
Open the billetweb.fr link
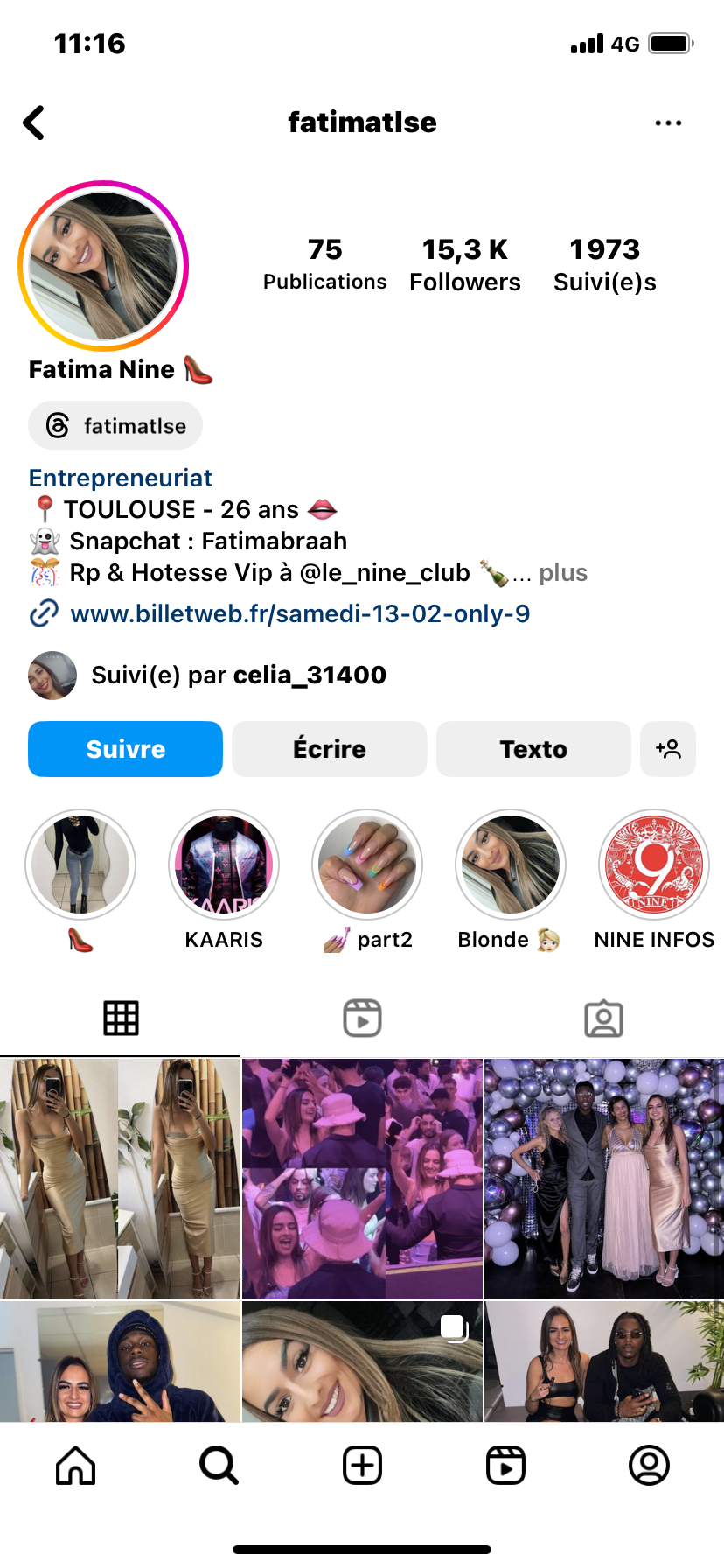point(300,614)
